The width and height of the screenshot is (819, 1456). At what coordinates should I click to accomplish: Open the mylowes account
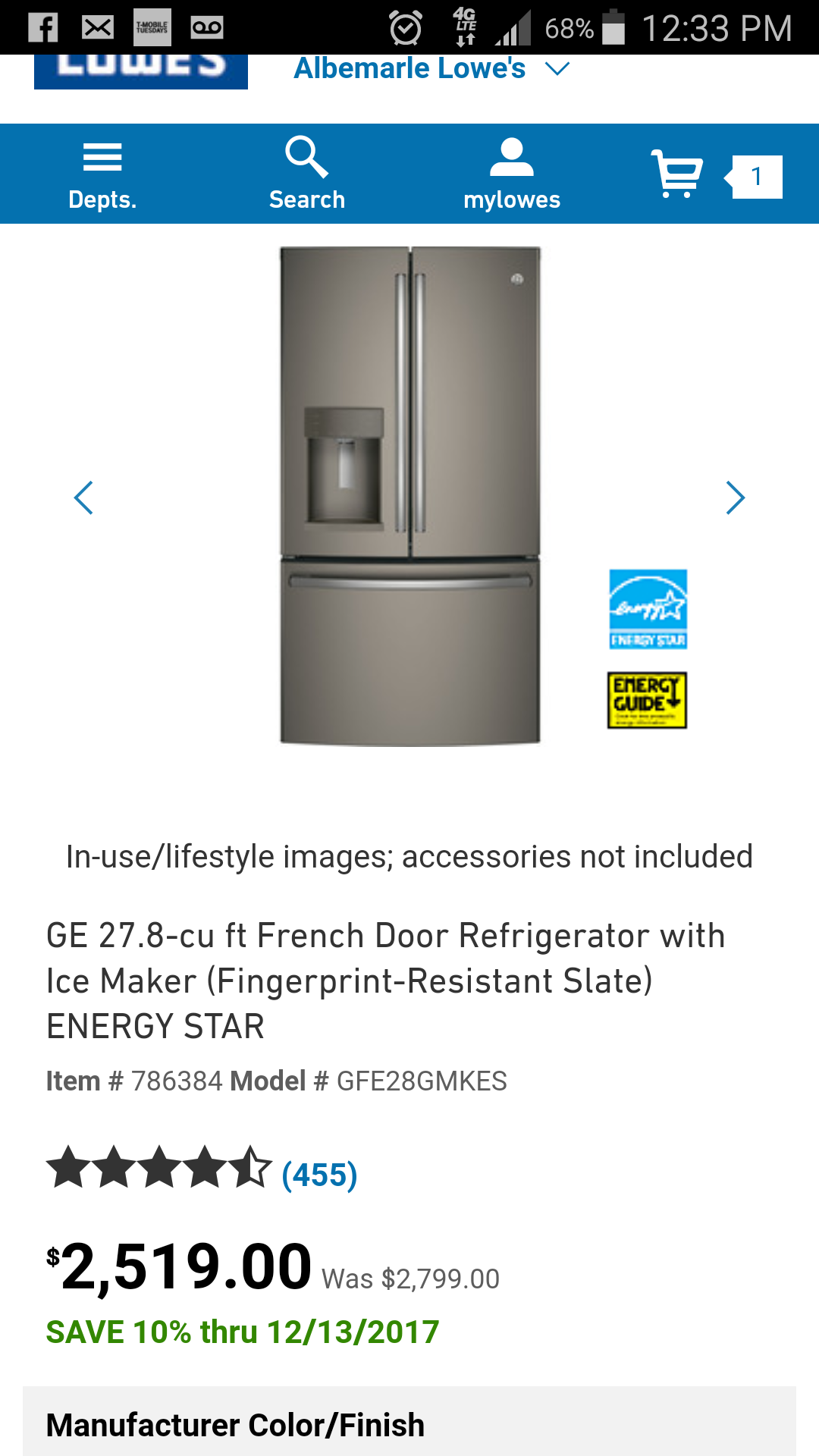coord(512,175)
